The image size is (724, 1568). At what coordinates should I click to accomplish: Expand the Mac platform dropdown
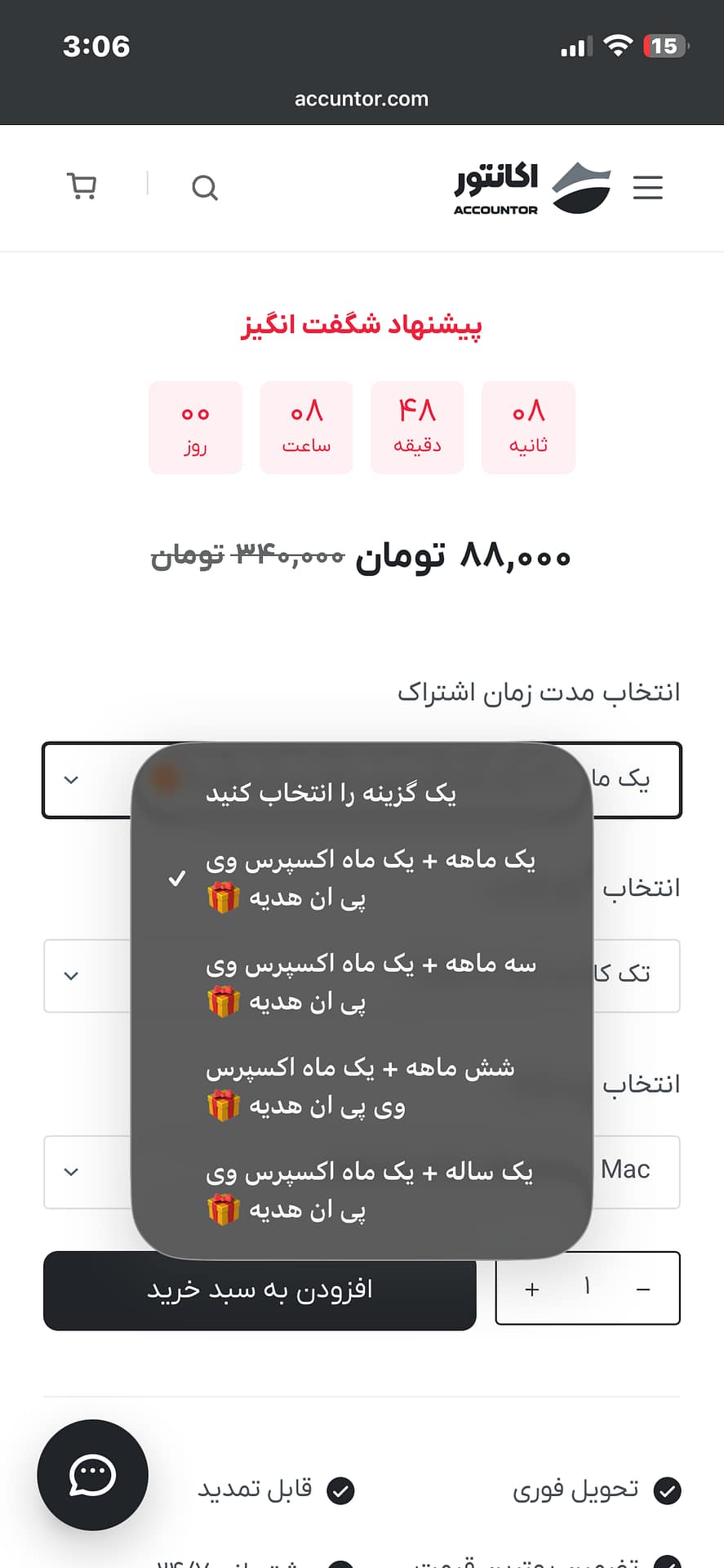click(362, 1171)
